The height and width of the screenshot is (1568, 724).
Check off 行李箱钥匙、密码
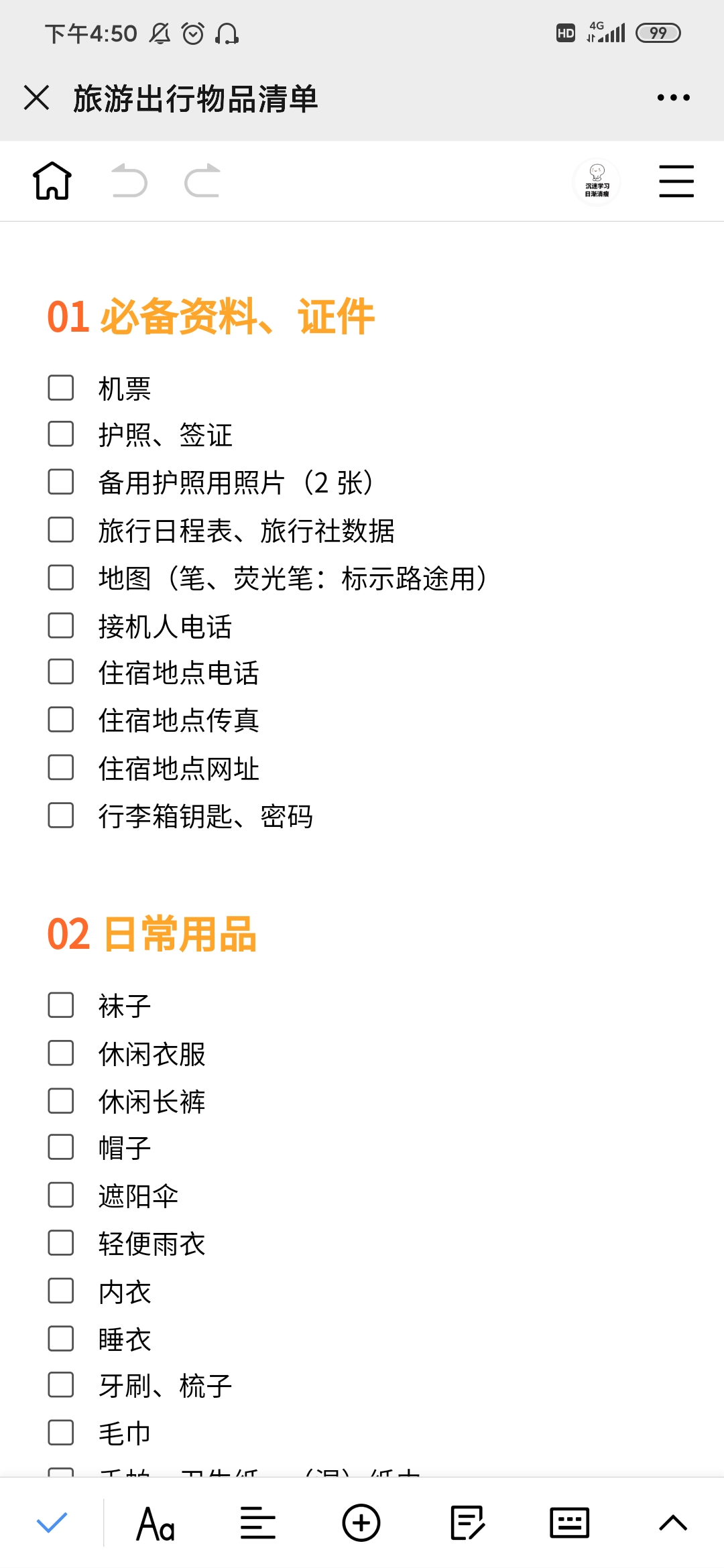pos(61,815)
